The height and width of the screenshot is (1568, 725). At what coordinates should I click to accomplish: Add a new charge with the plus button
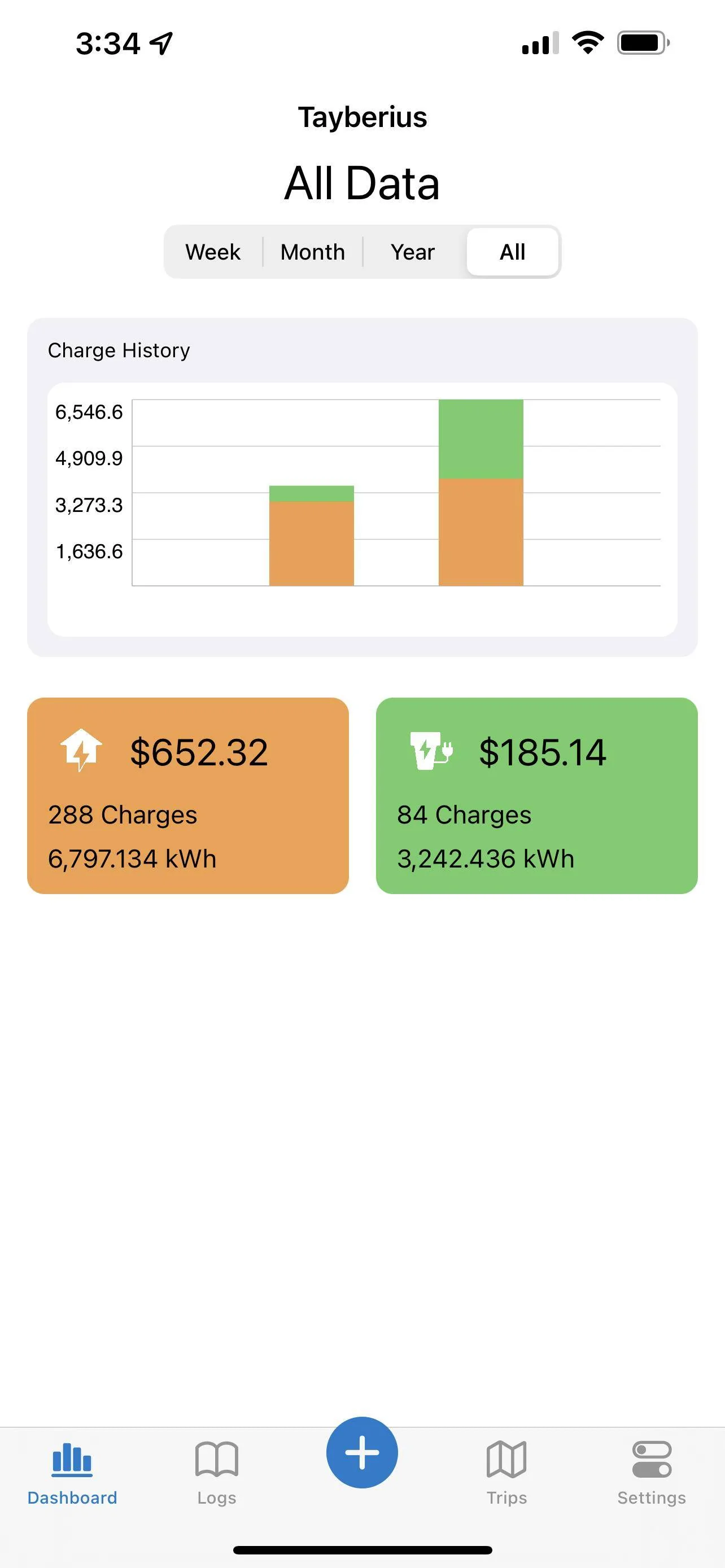(362, 1452)
